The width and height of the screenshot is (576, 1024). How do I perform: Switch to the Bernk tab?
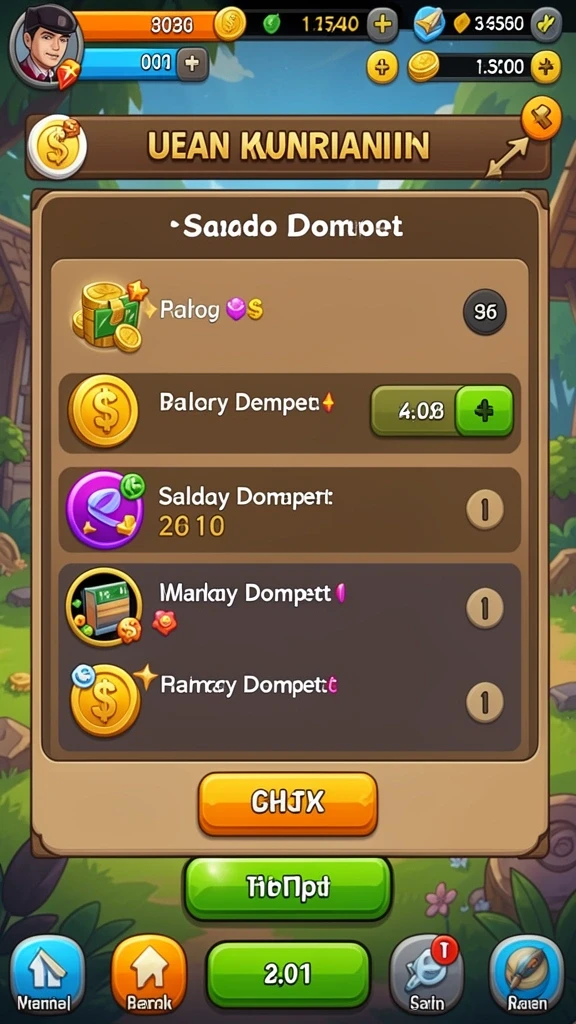point(149,975)
